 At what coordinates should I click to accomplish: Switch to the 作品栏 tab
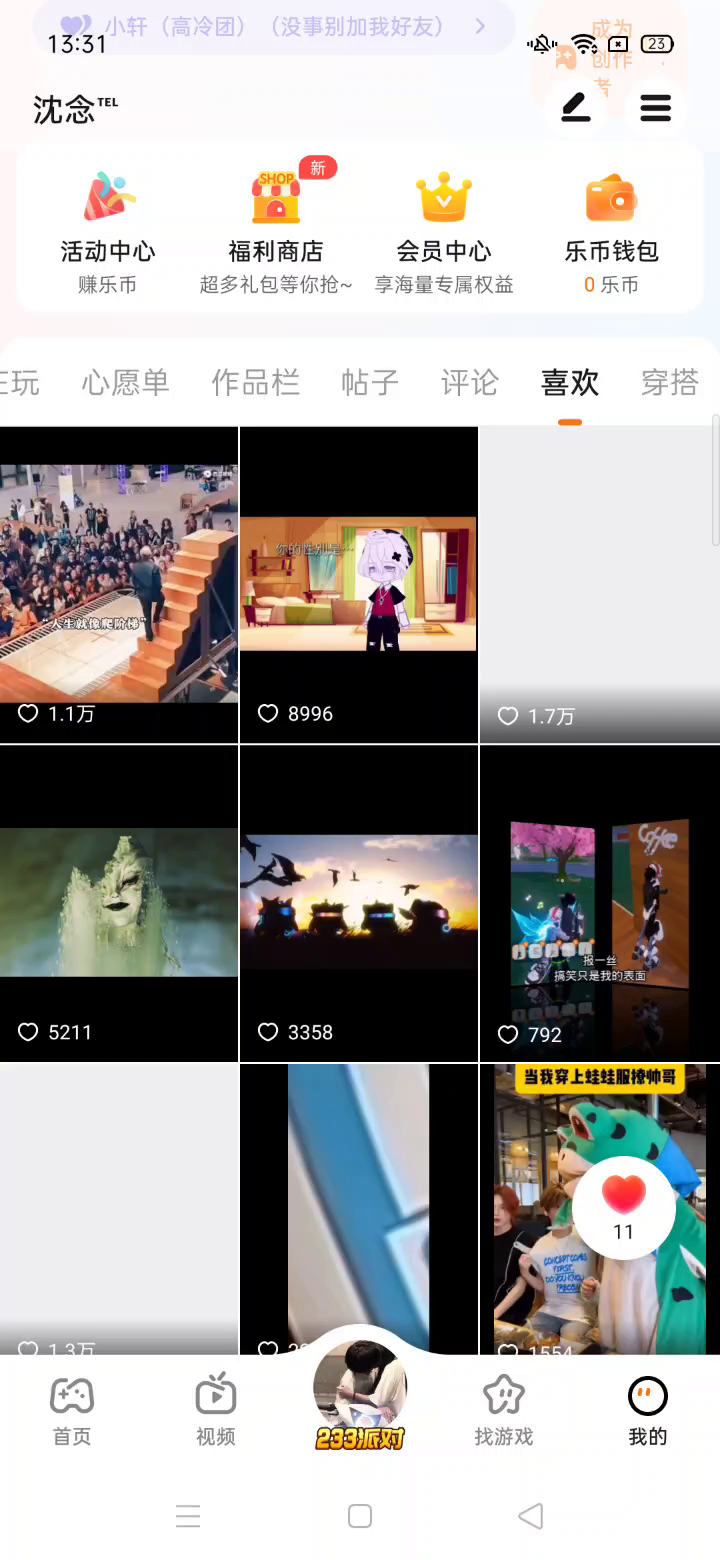[x=255, y=382]
